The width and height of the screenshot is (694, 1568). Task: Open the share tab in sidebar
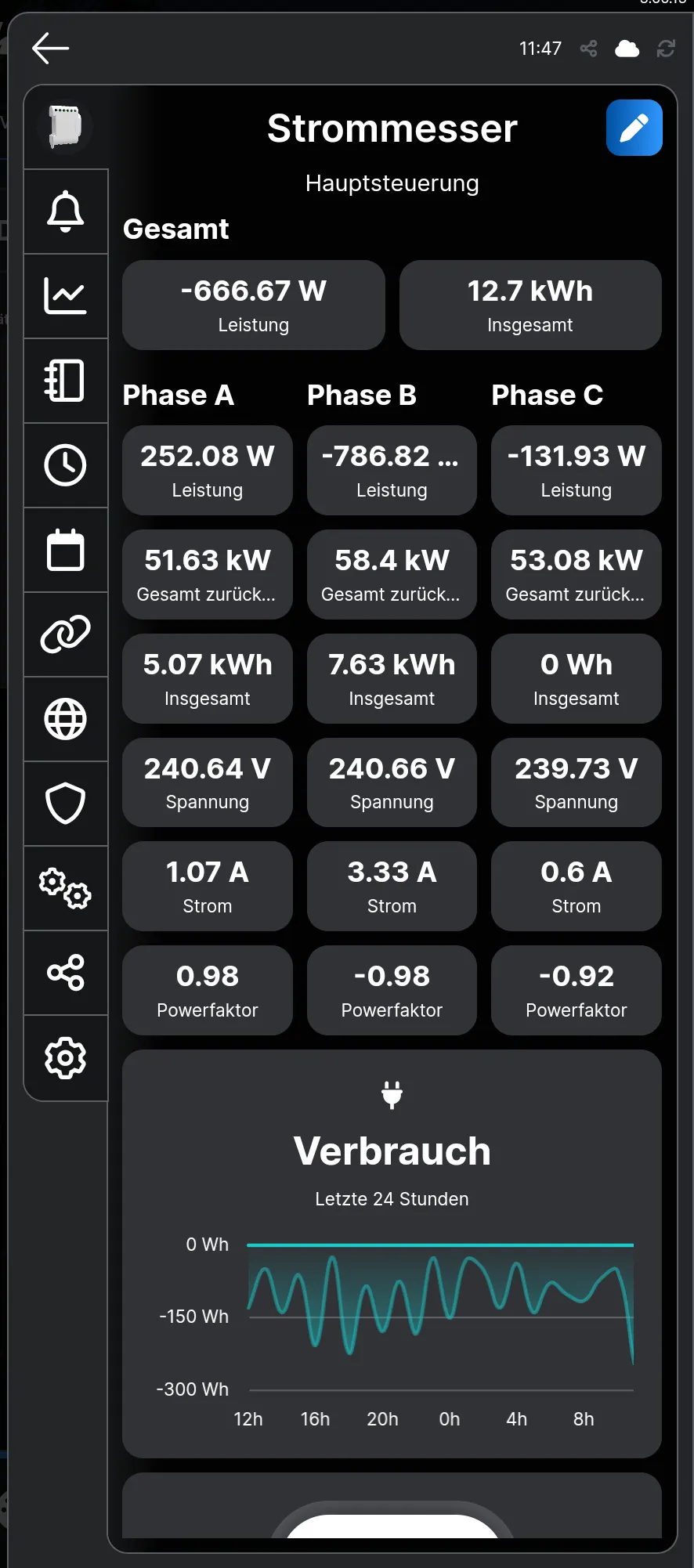pos(66,973)
